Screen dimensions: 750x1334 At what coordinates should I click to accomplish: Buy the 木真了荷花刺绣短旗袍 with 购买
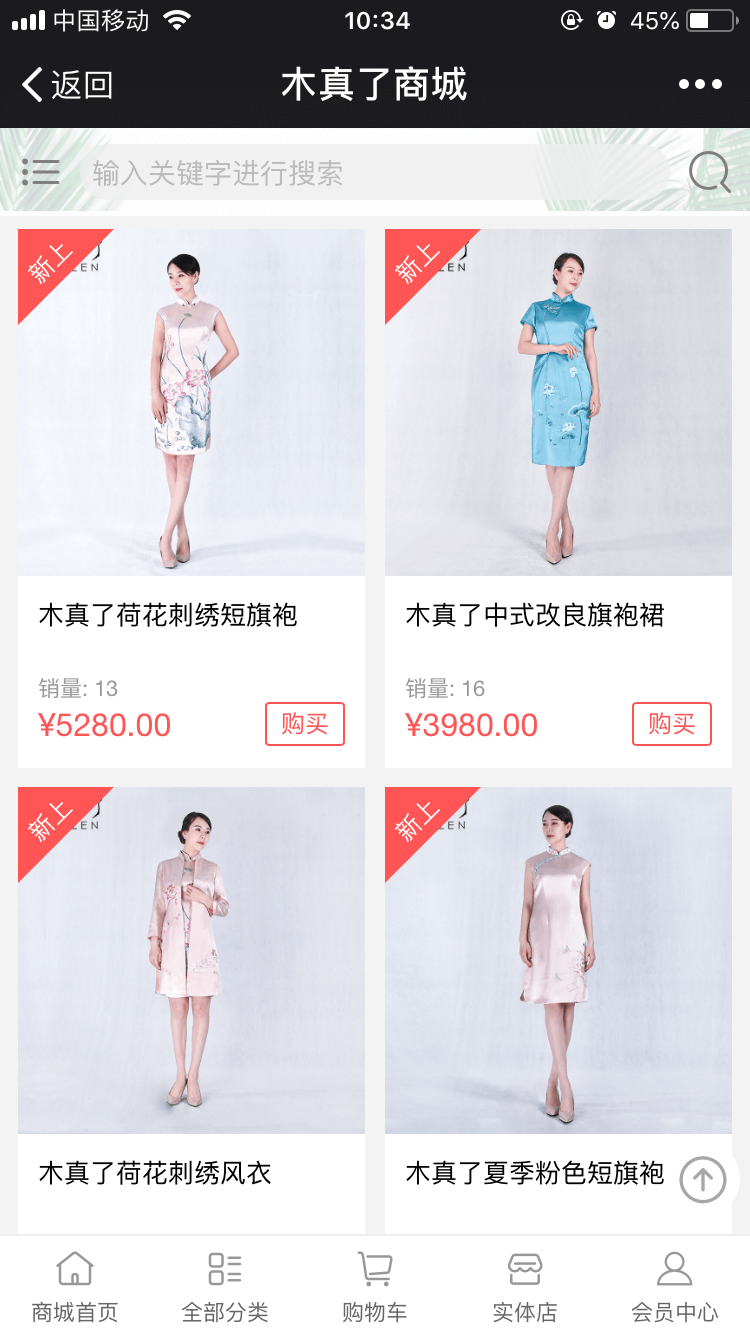click(305, 724)
